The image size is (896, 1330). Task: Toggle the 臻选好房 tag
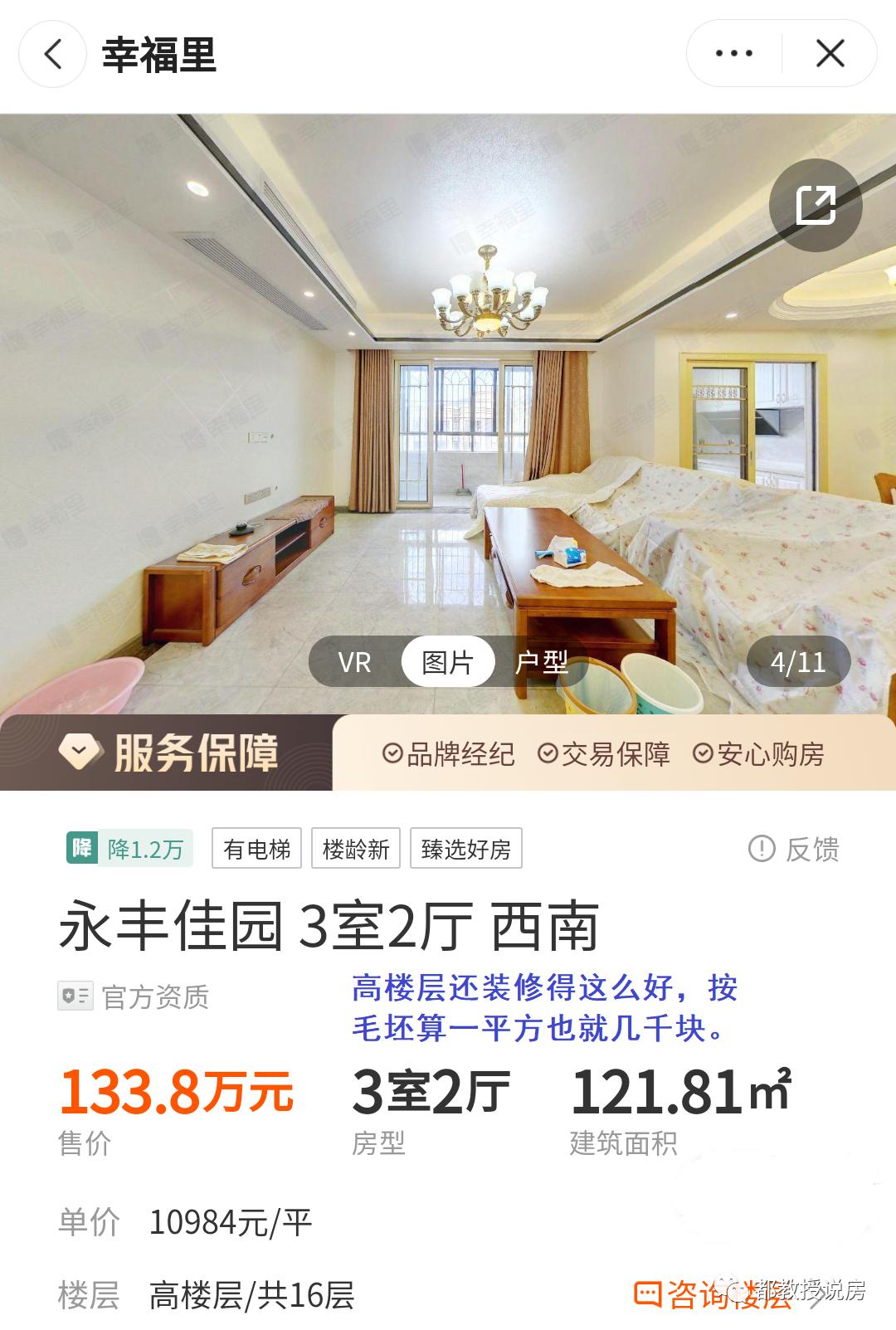point(465,848)
